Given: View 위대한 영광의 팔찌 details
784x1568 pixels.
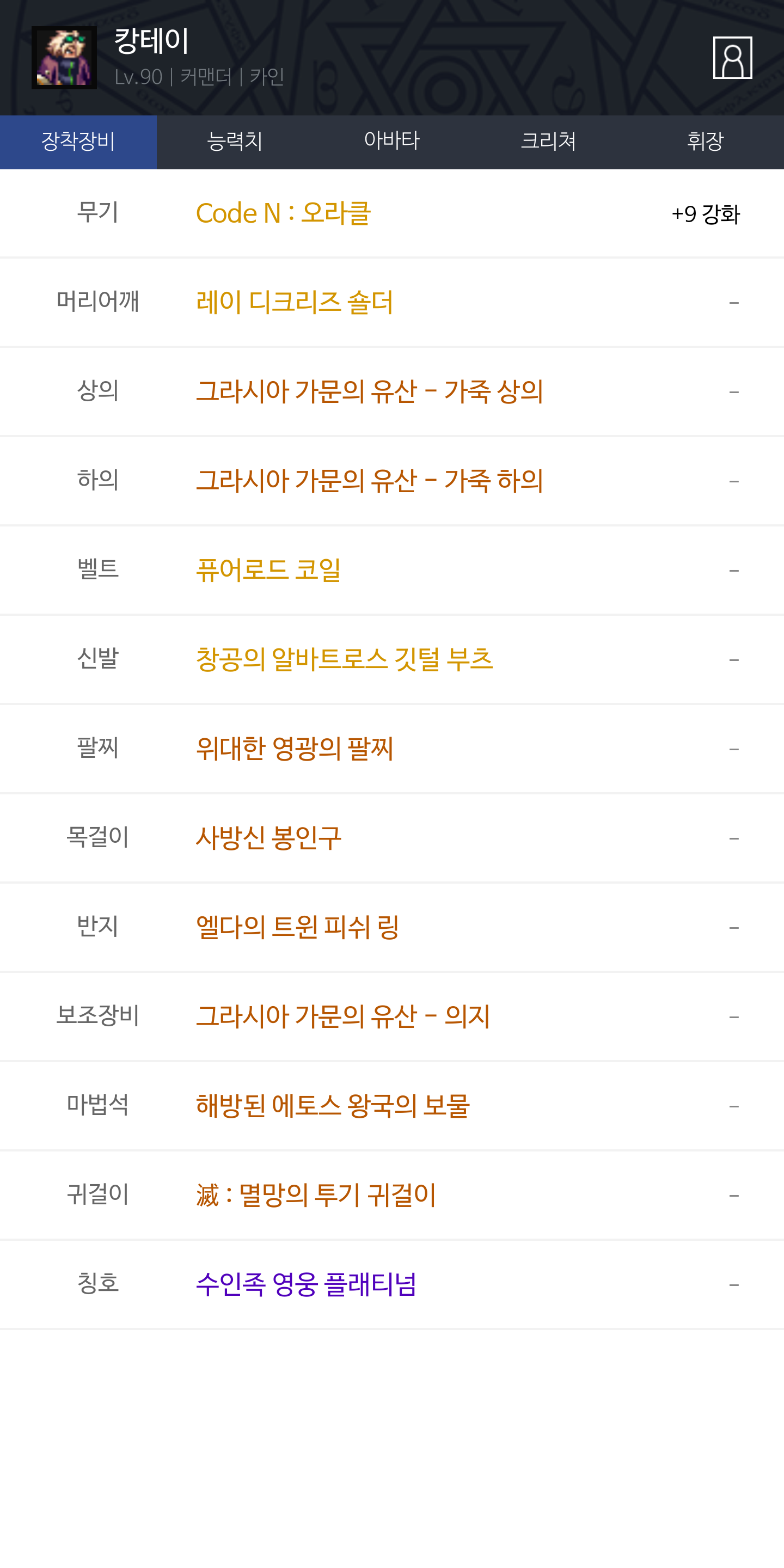Looking at the screenshot, I should [294, 749].
